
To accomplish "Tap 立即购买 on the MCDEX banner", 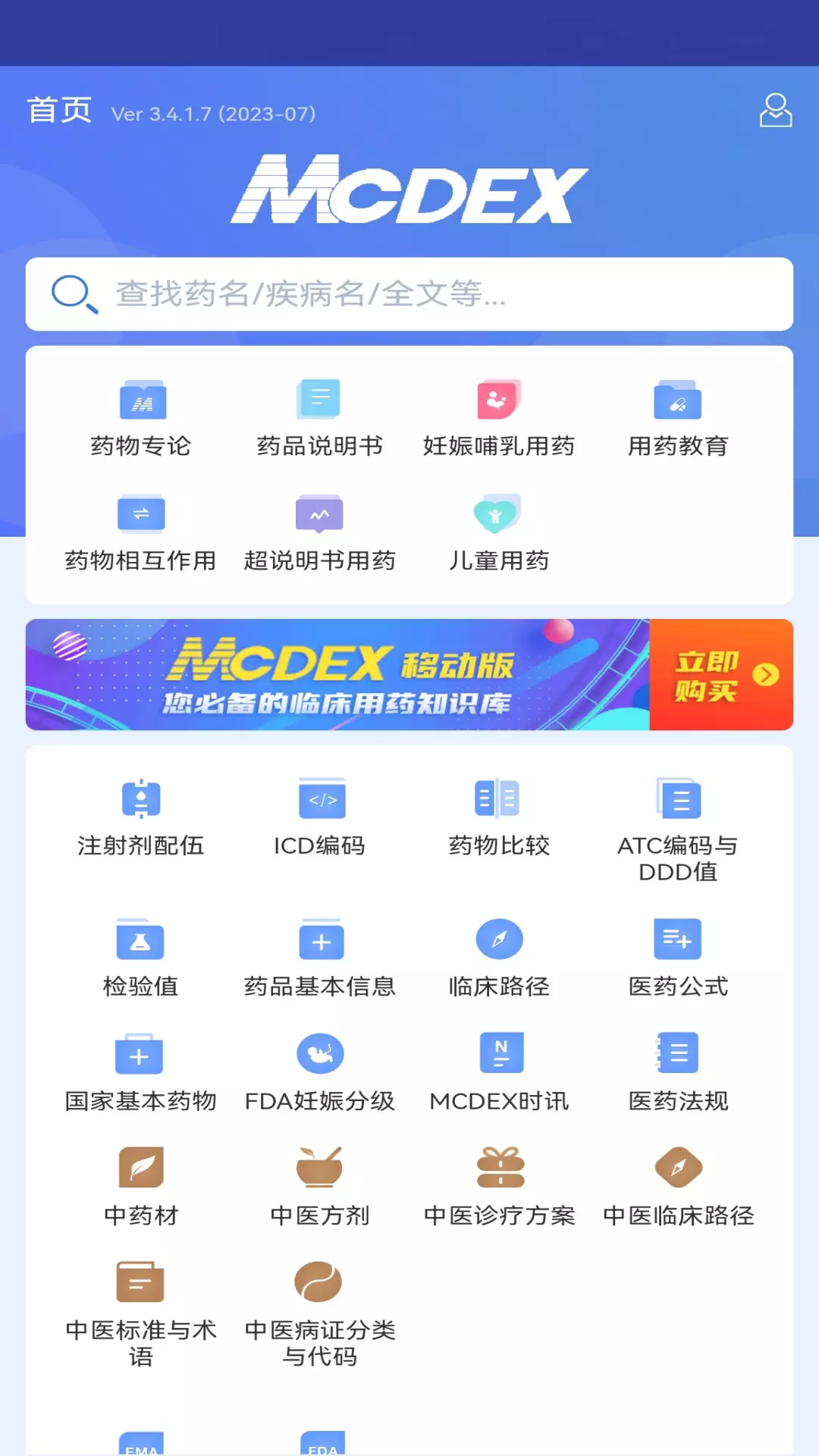I will [721, 675].
